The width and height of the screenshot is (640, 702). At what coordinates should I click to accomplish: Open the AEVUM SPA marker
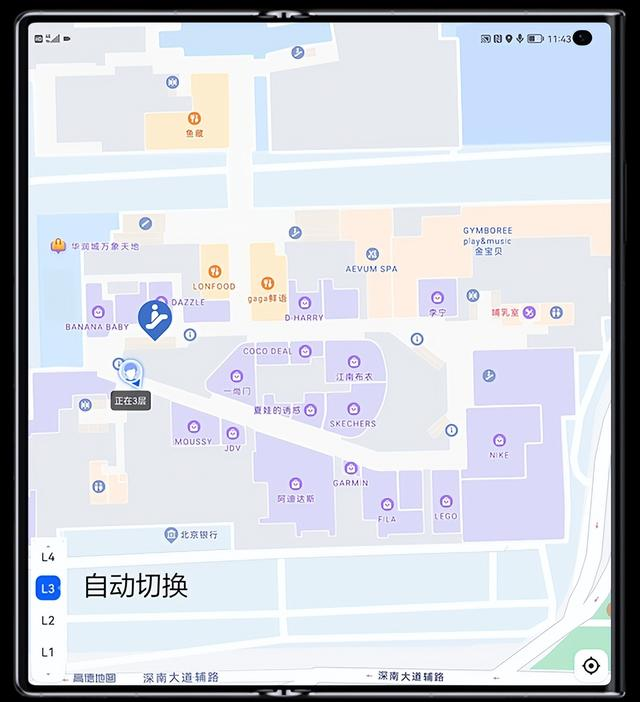tap(372, 255)
